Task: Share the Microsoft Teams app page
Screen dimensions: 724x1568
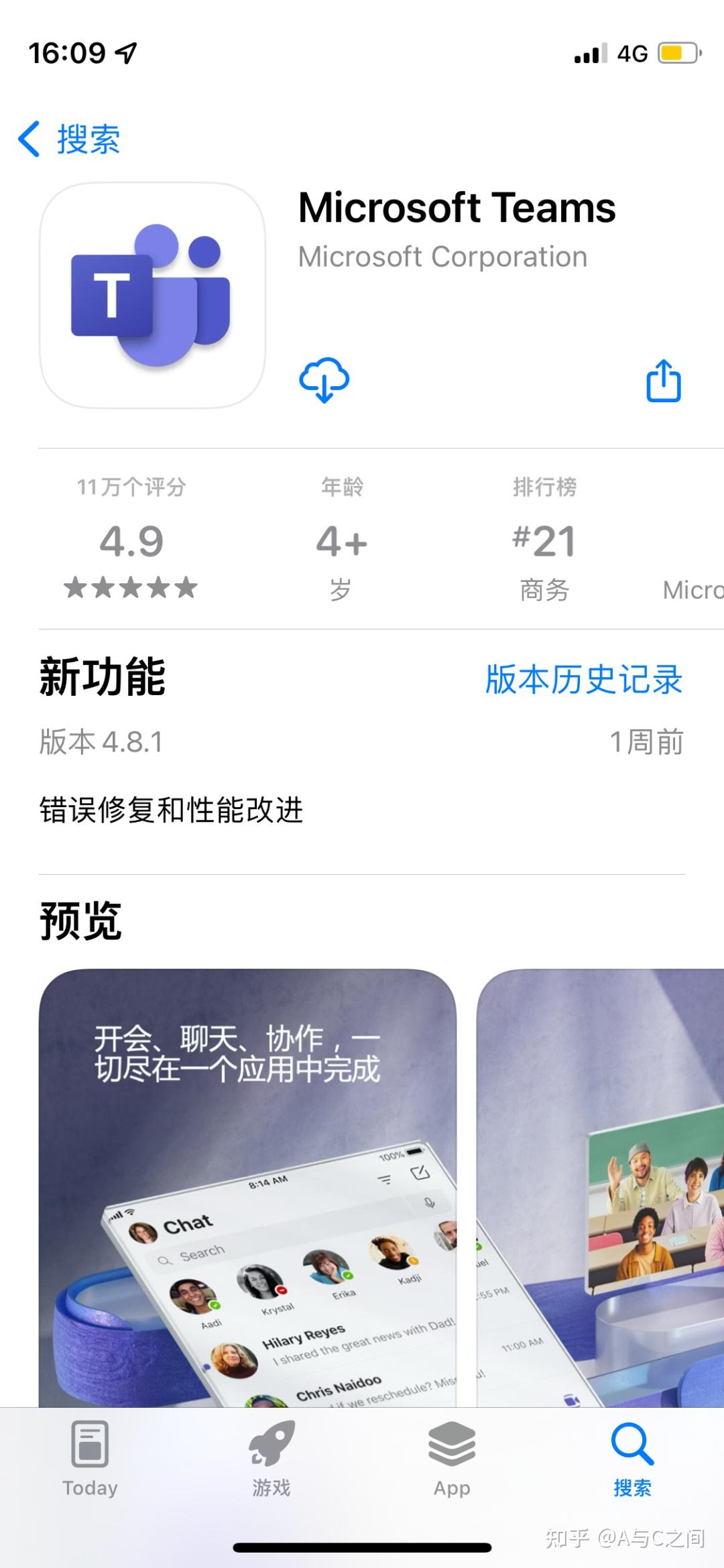Action: [663, 381]
